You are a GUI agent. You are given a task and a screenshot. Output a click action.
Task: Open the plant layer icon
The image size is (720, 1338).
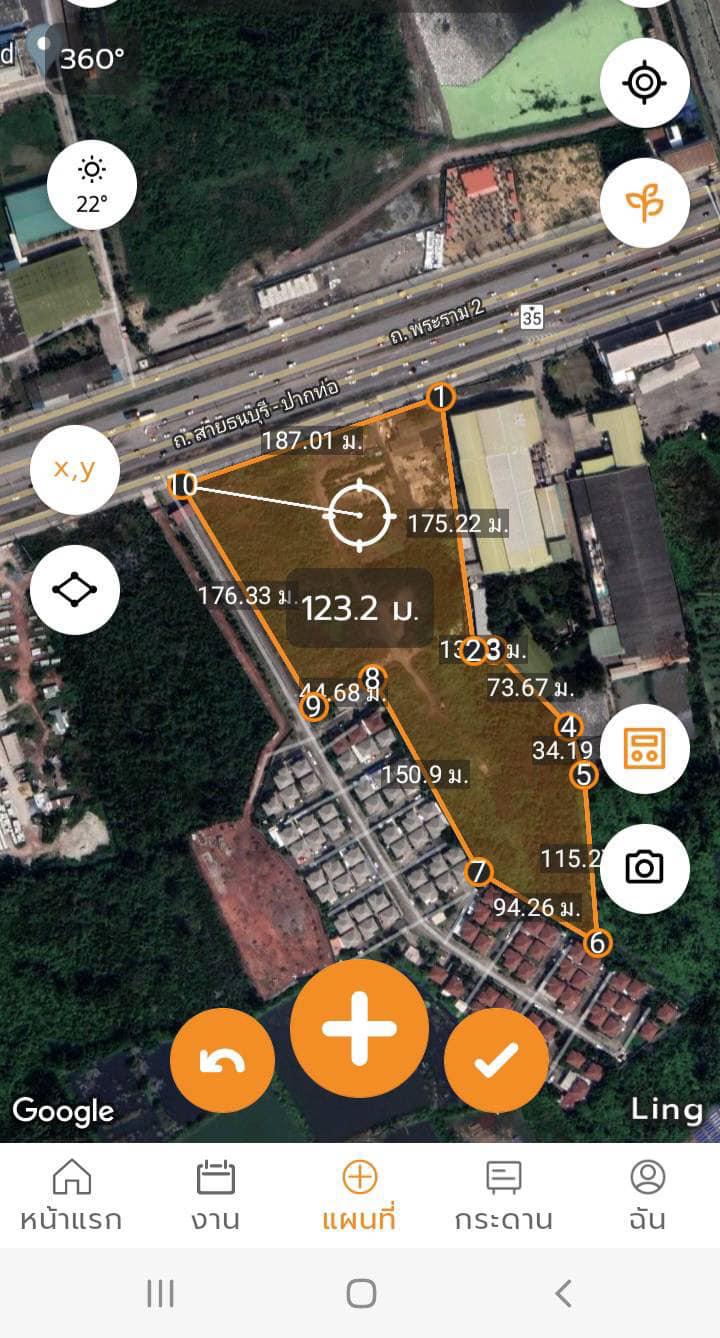point(645,203)
